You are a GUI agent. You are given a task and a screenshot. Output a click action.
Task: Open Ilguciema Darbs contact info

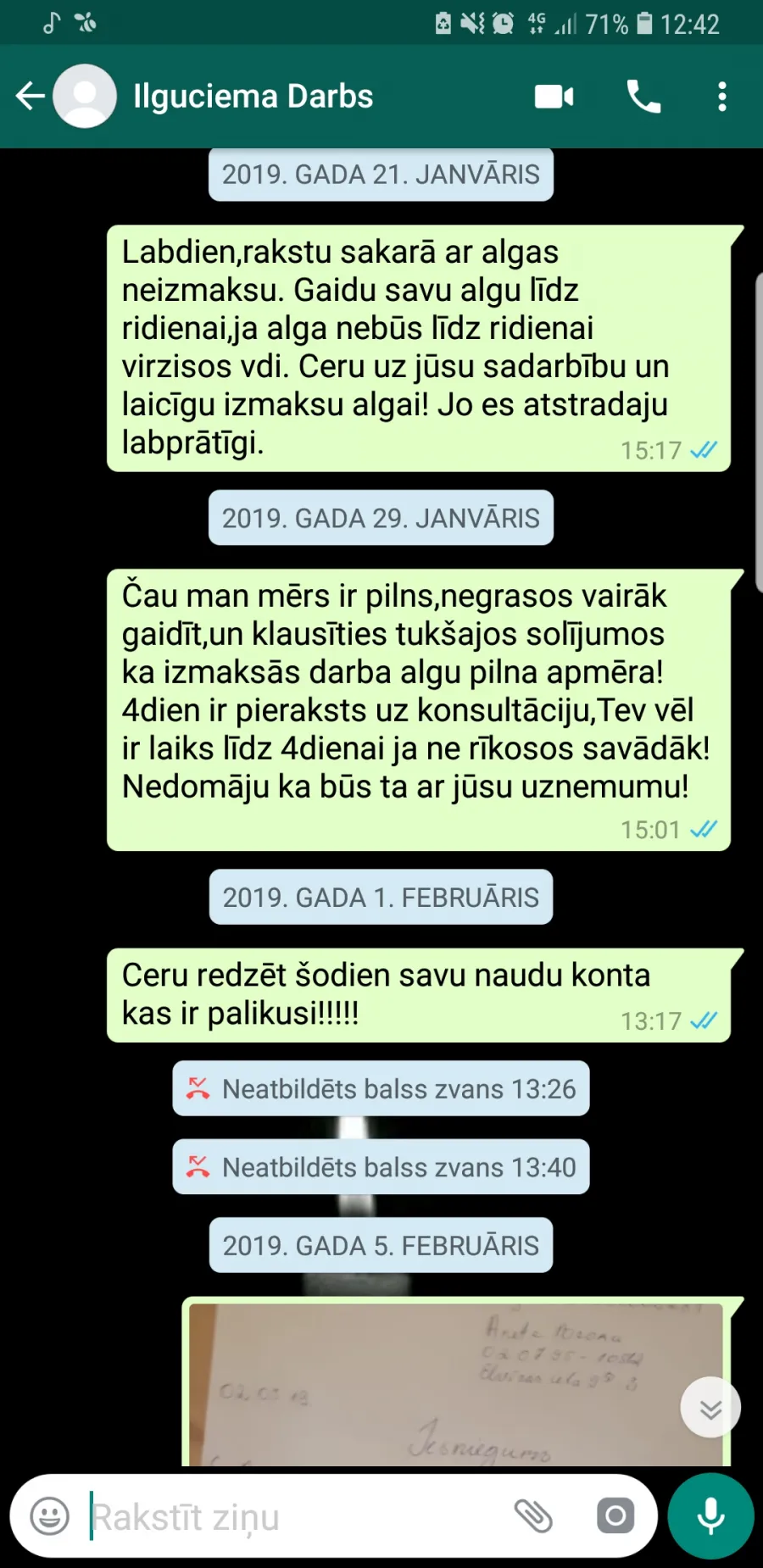(x=253, y=97)
